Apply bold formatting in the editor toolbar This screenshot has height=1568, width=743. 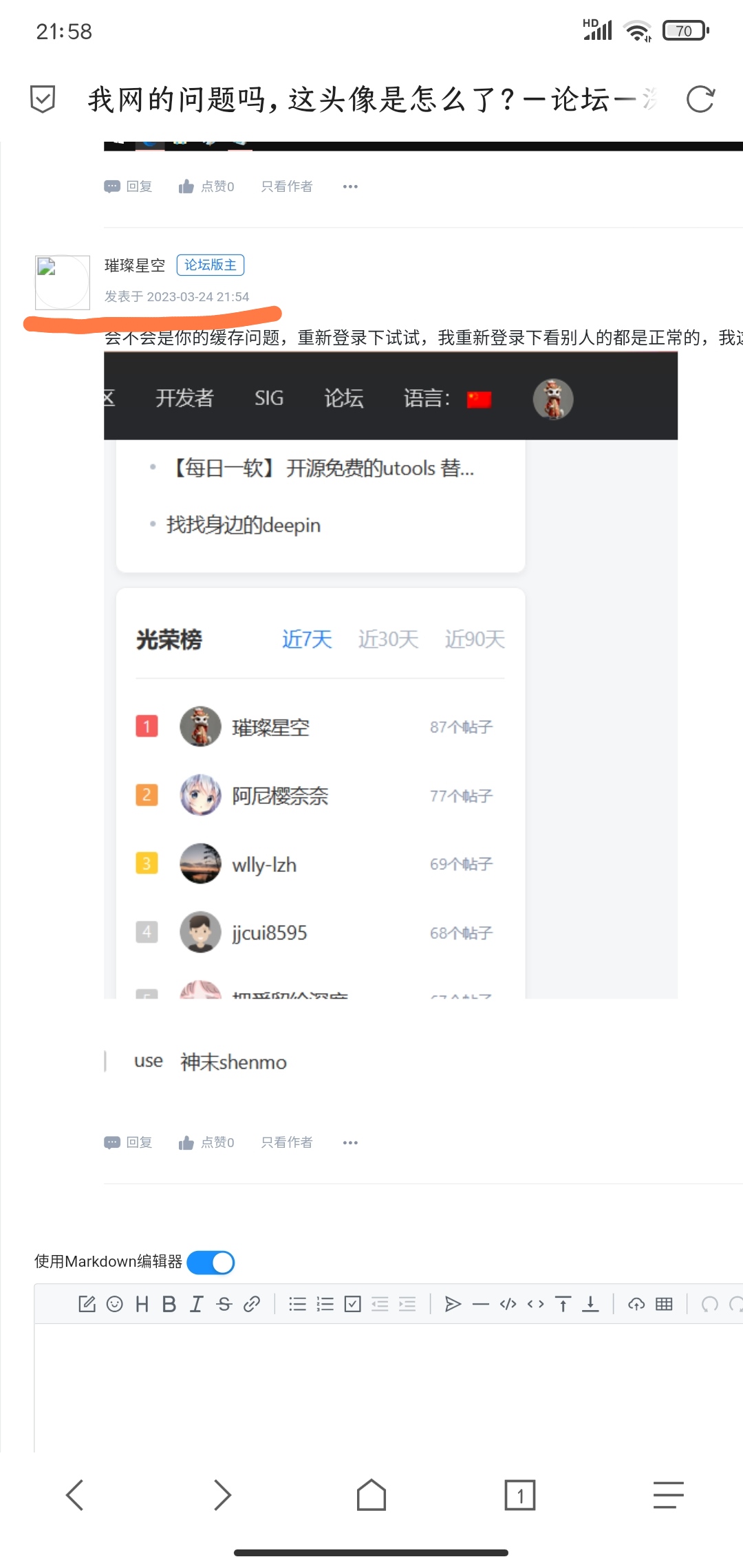pyautogui.click(x=169, y=1304)
